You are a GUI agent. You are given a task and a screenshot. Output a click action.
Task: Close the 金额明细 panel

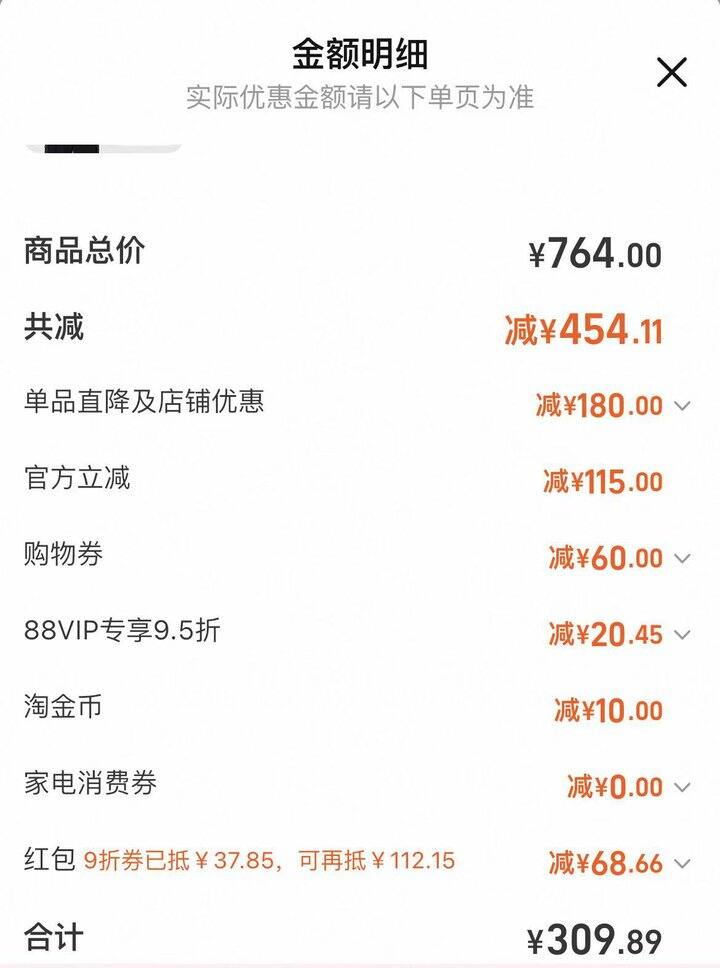(x=671, y=72)
